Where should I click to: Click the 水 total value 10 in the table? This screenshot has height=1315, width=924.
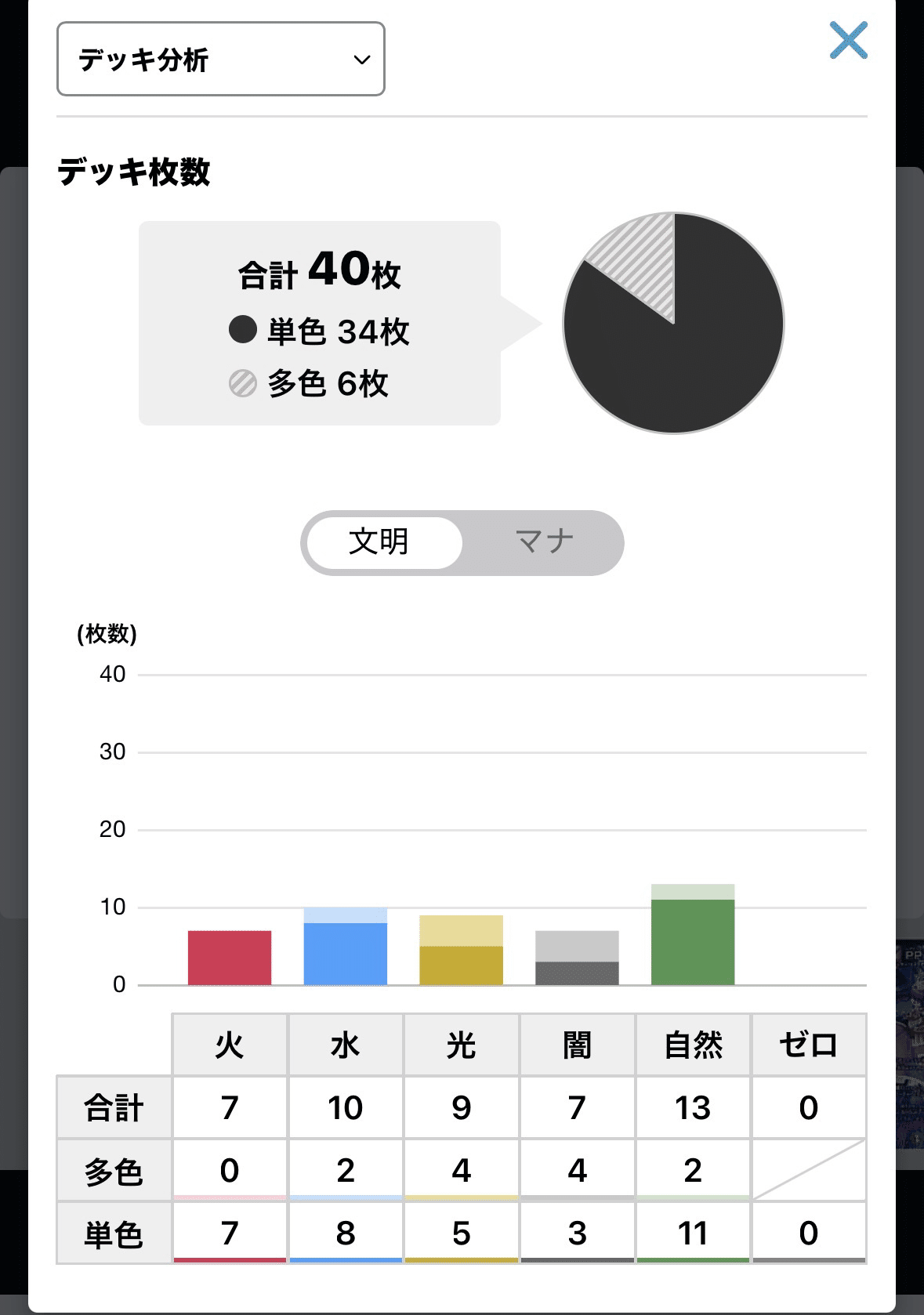[x=345, y=1107]
